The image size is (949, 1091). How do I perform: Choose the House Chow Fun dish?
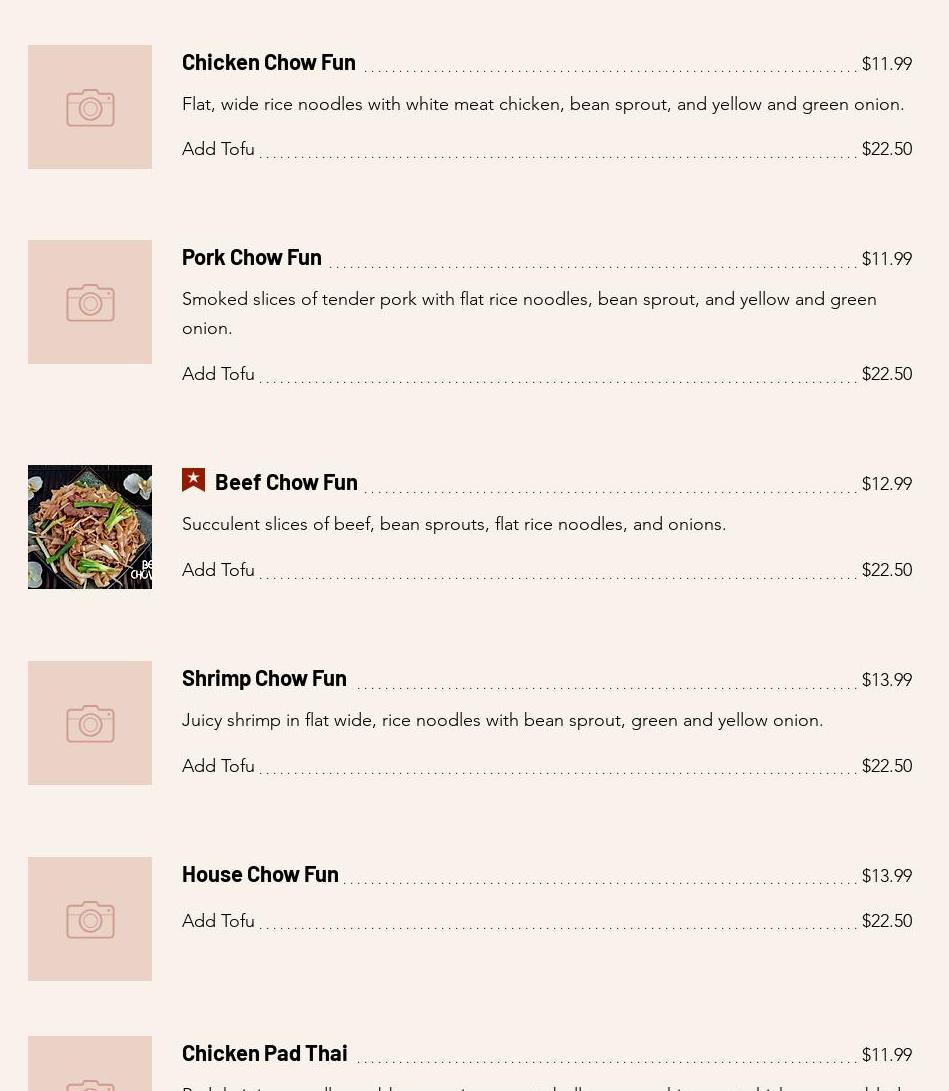tap(260, 874)
